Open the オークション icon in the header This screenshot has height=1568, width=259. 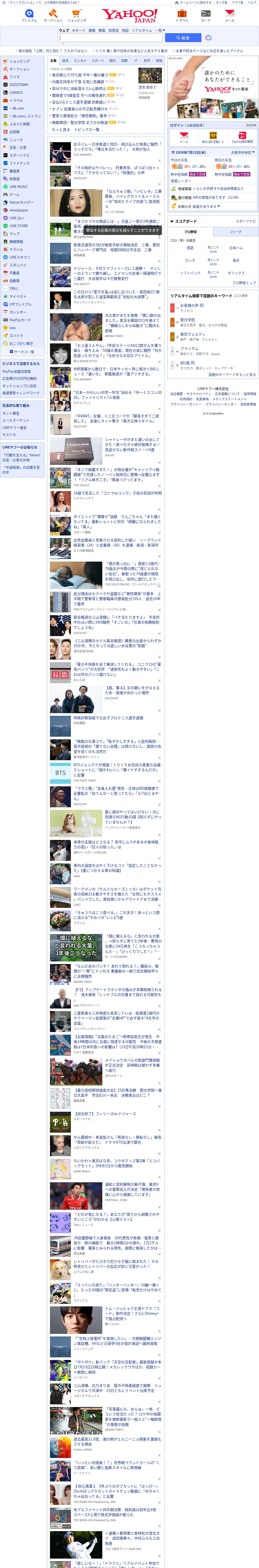coord(53,15)
